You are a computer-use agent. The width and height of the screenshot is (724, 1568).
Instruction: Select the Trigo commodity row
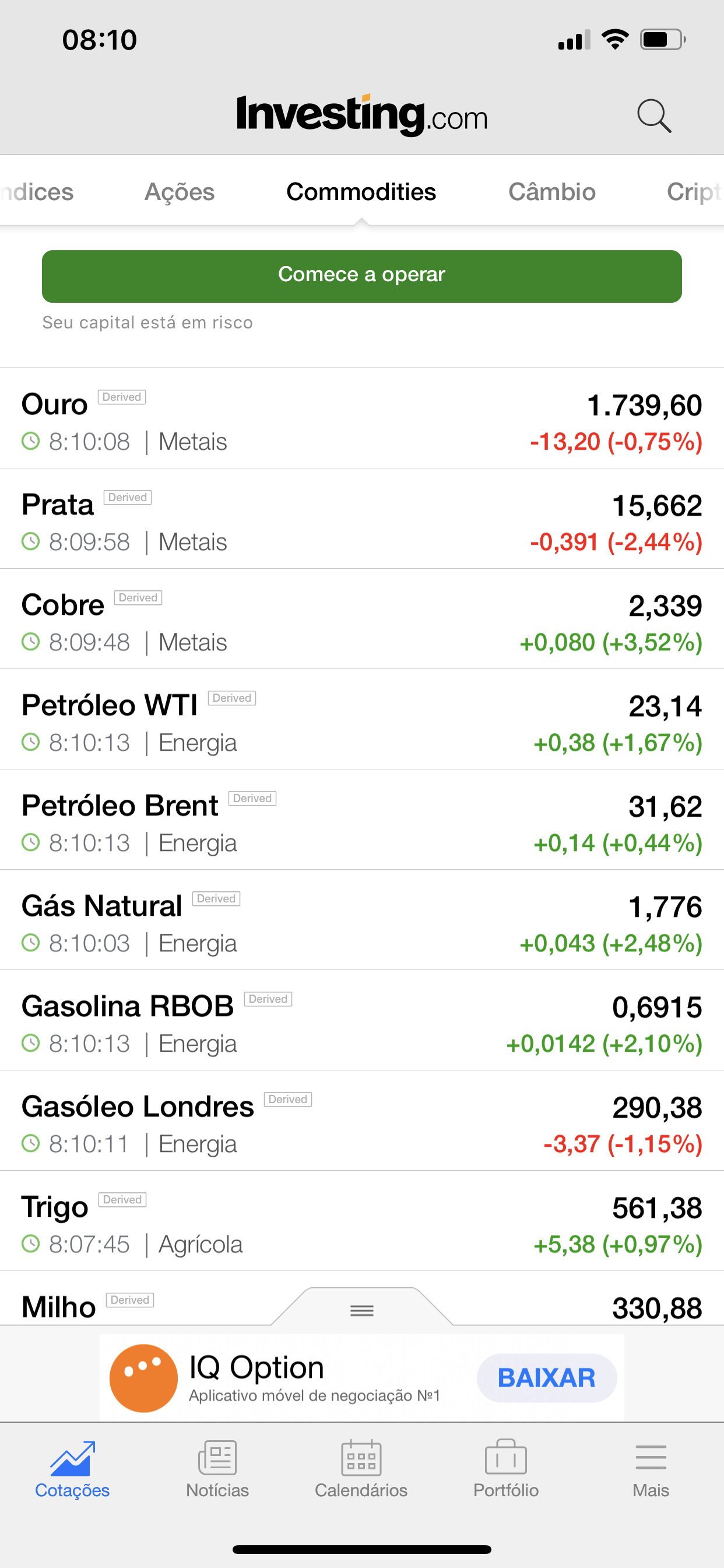click(362, 1222)
